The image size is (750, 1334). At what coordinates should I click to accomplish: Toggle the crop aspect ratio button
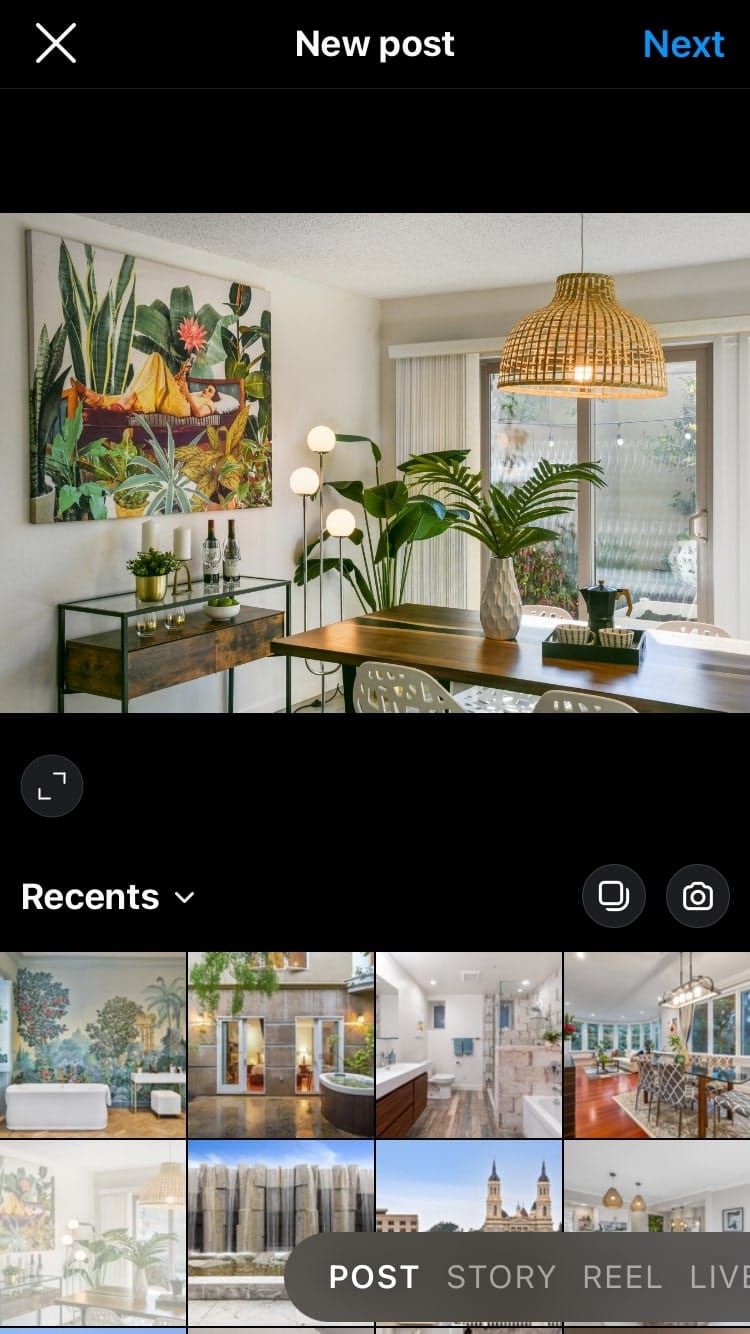coord(52,786)
